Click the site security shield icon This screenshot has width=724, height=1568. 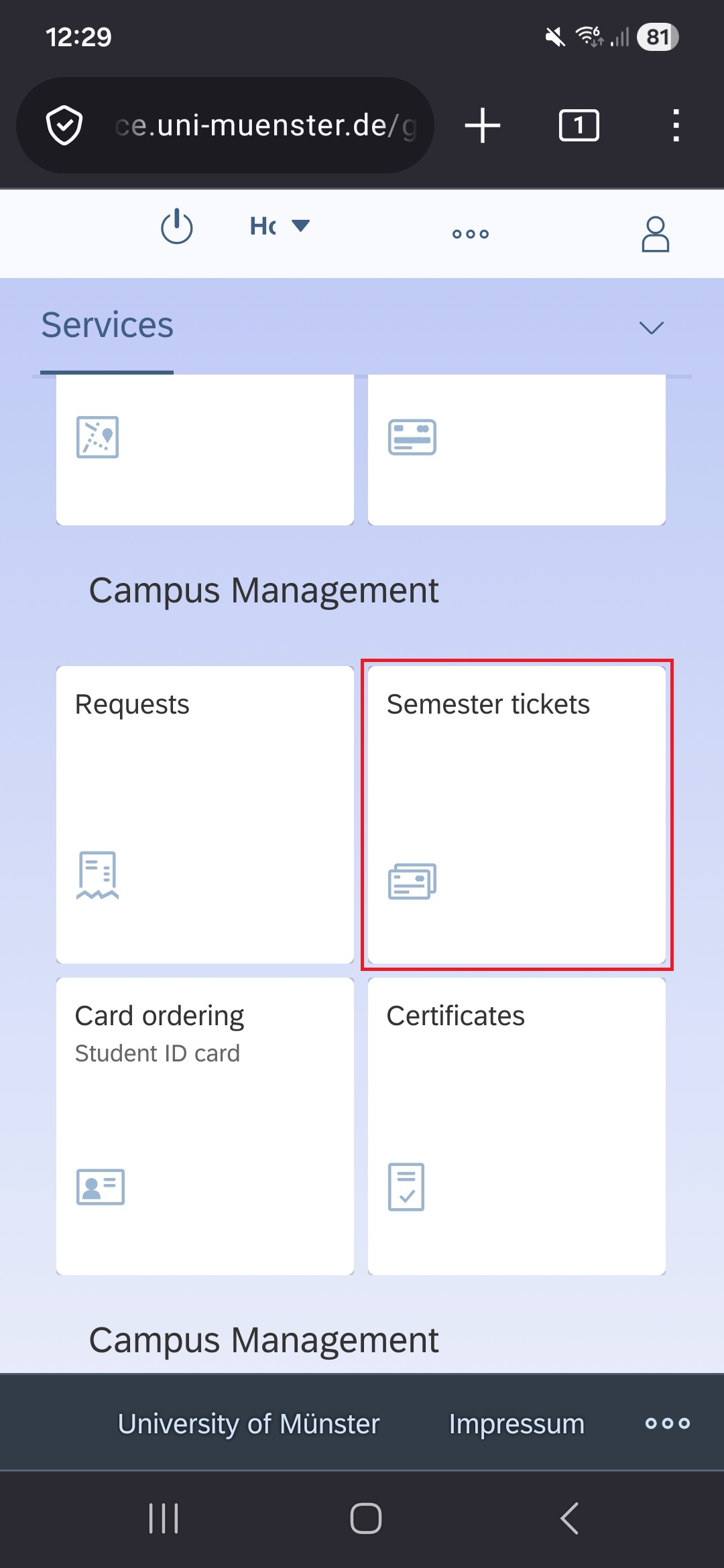click(x=64, y=125)
